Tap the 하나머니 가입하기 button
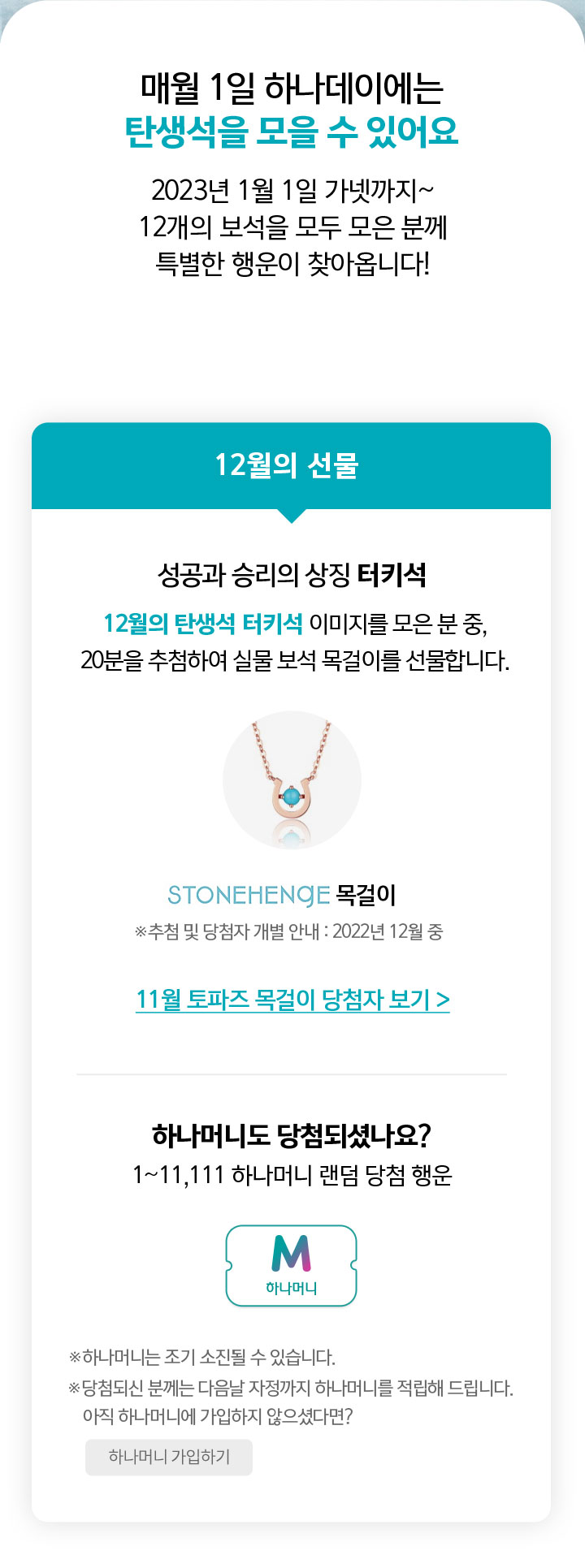 pyautogui.click(x=169, y=1458)
